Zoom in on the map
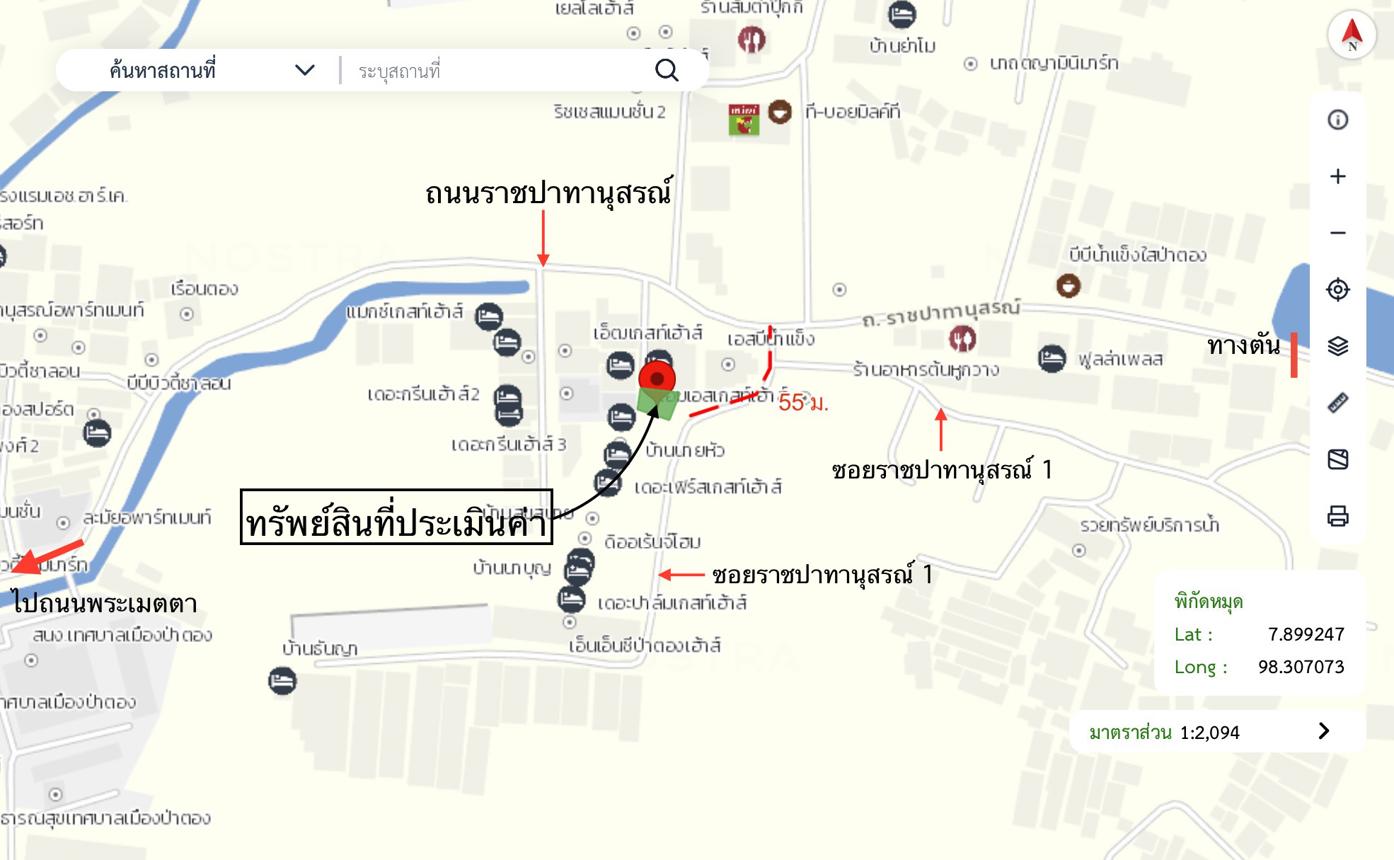1394x860 pixels. pos(1338,177)
